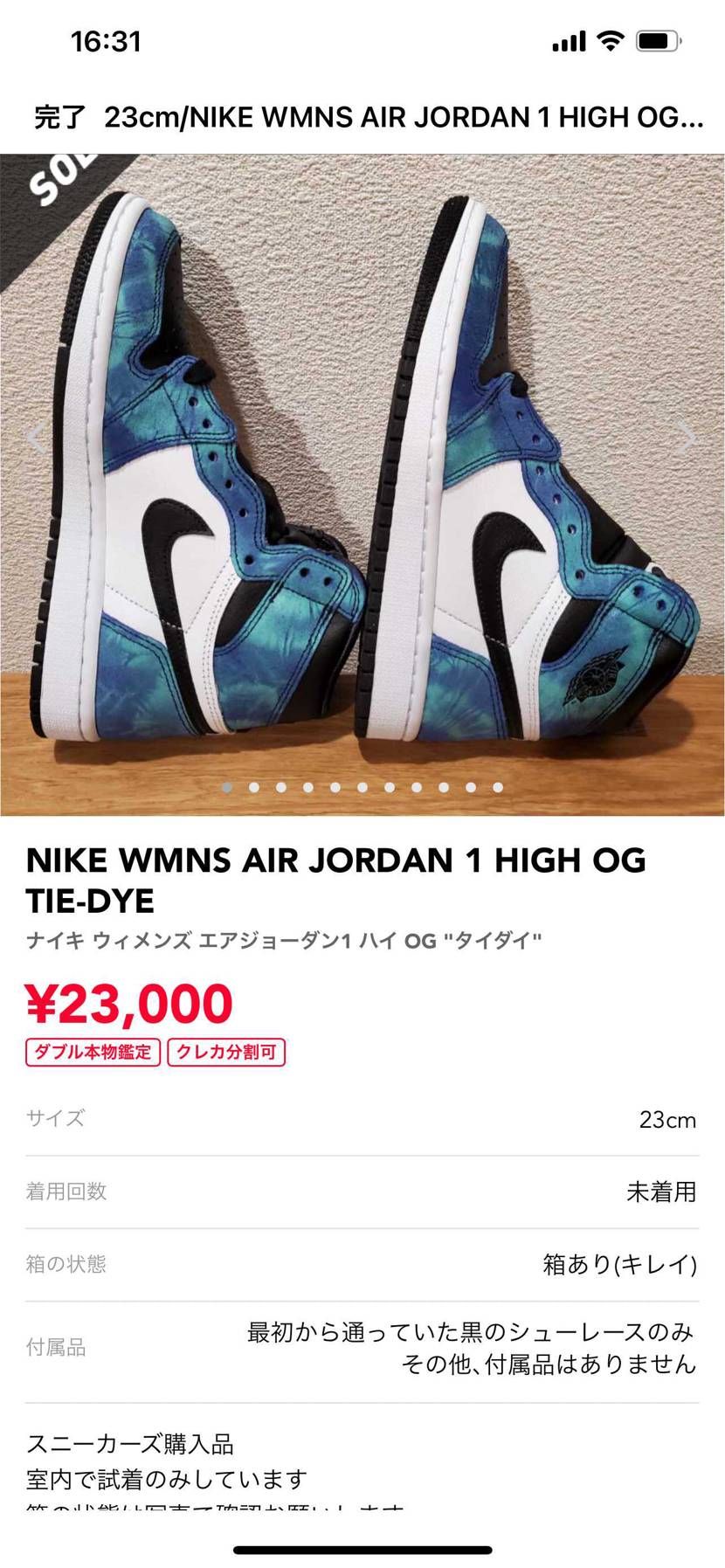
Task: Select the first carousel dot indicator
Action: click(225, 786)
